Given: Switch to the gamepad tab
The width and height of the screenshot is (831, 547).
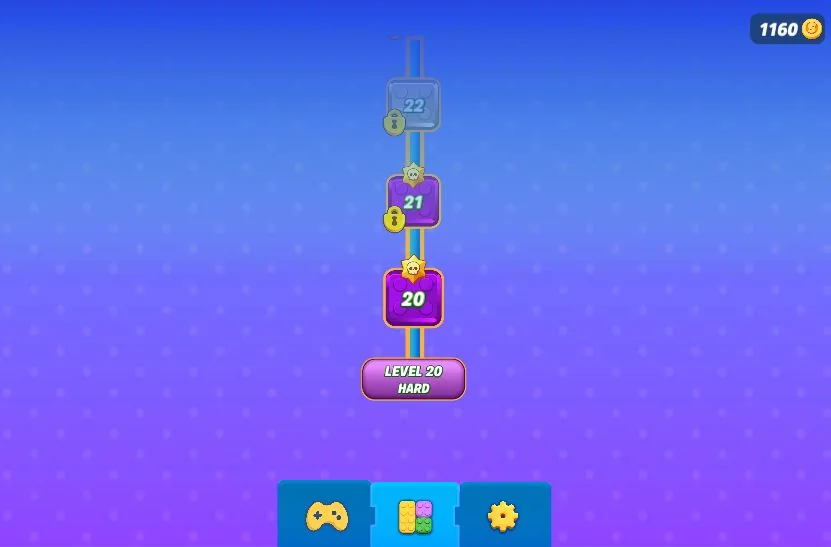Looking at the screenshot, I should tap(326, 516).
